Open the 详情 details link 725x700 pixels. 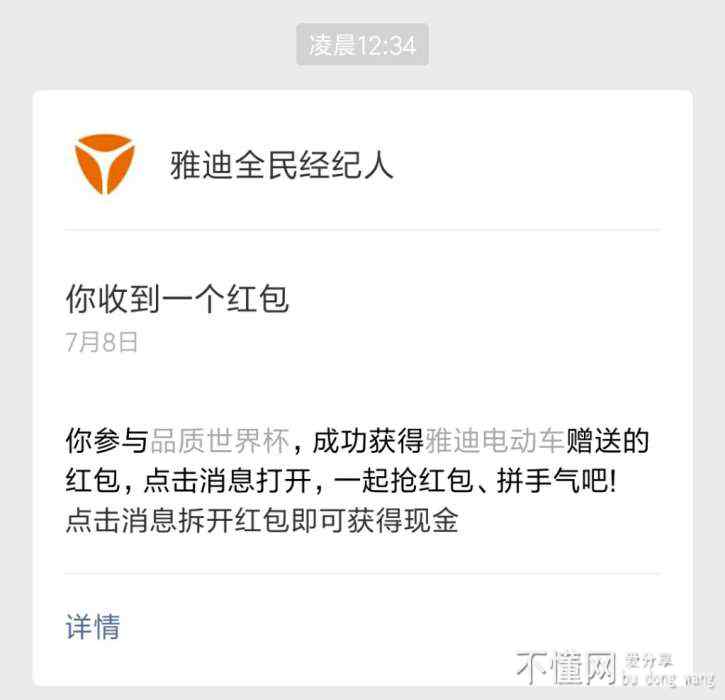(x=93, y=627)
